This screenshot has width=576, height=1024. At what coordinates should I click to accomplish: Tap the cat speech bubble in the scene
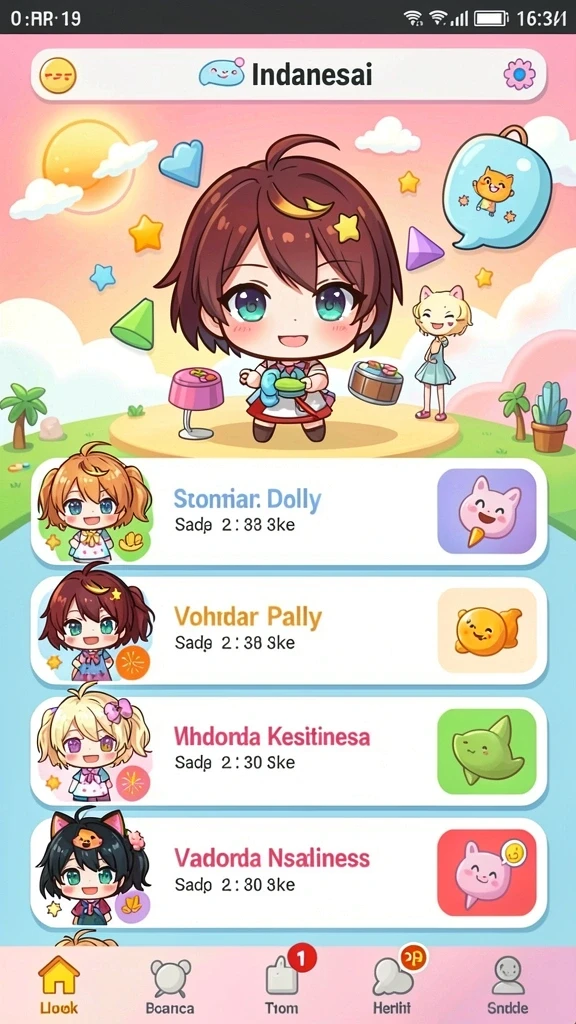coord(496,189)
